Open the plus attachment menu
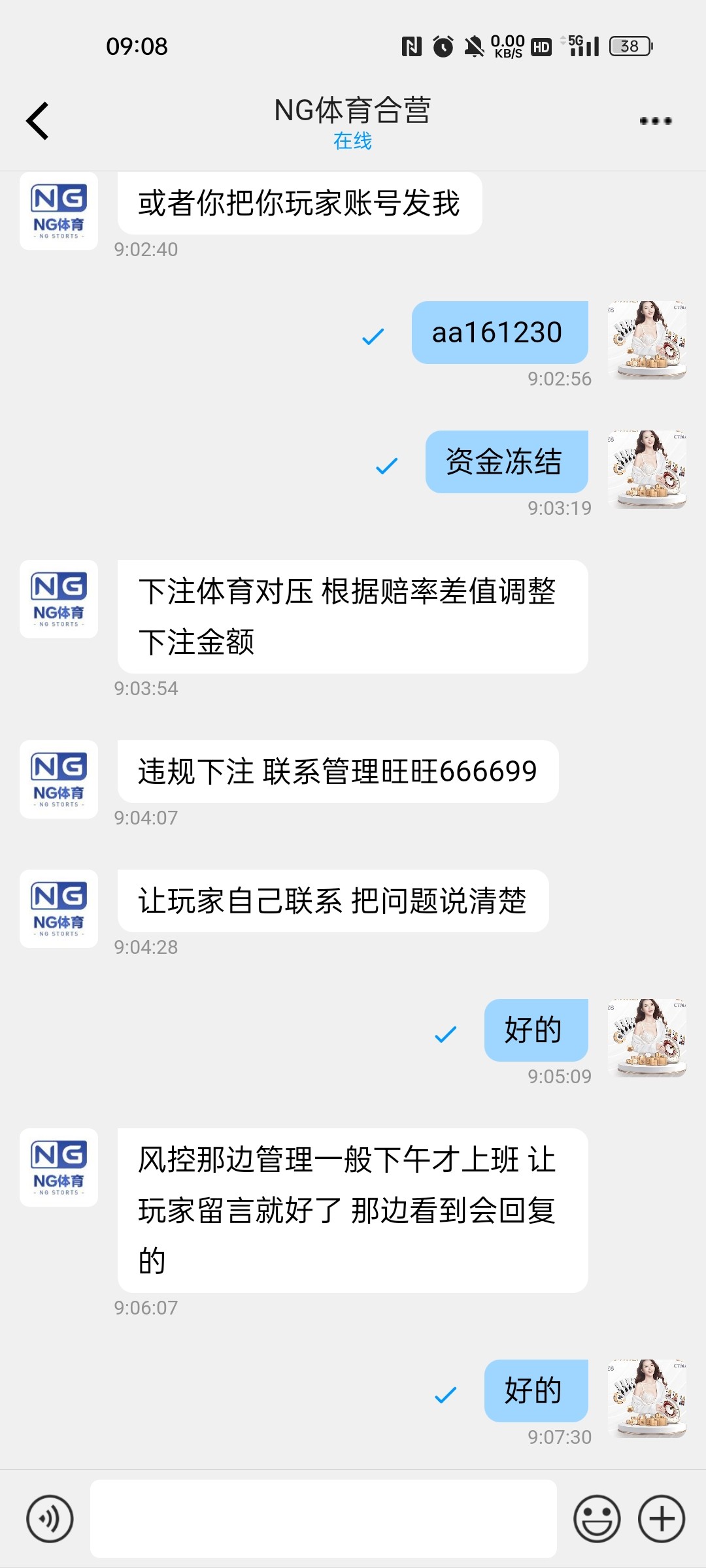Viewport: 706px width, 1568px height. pyautogui.click(x=662, y=1519)
